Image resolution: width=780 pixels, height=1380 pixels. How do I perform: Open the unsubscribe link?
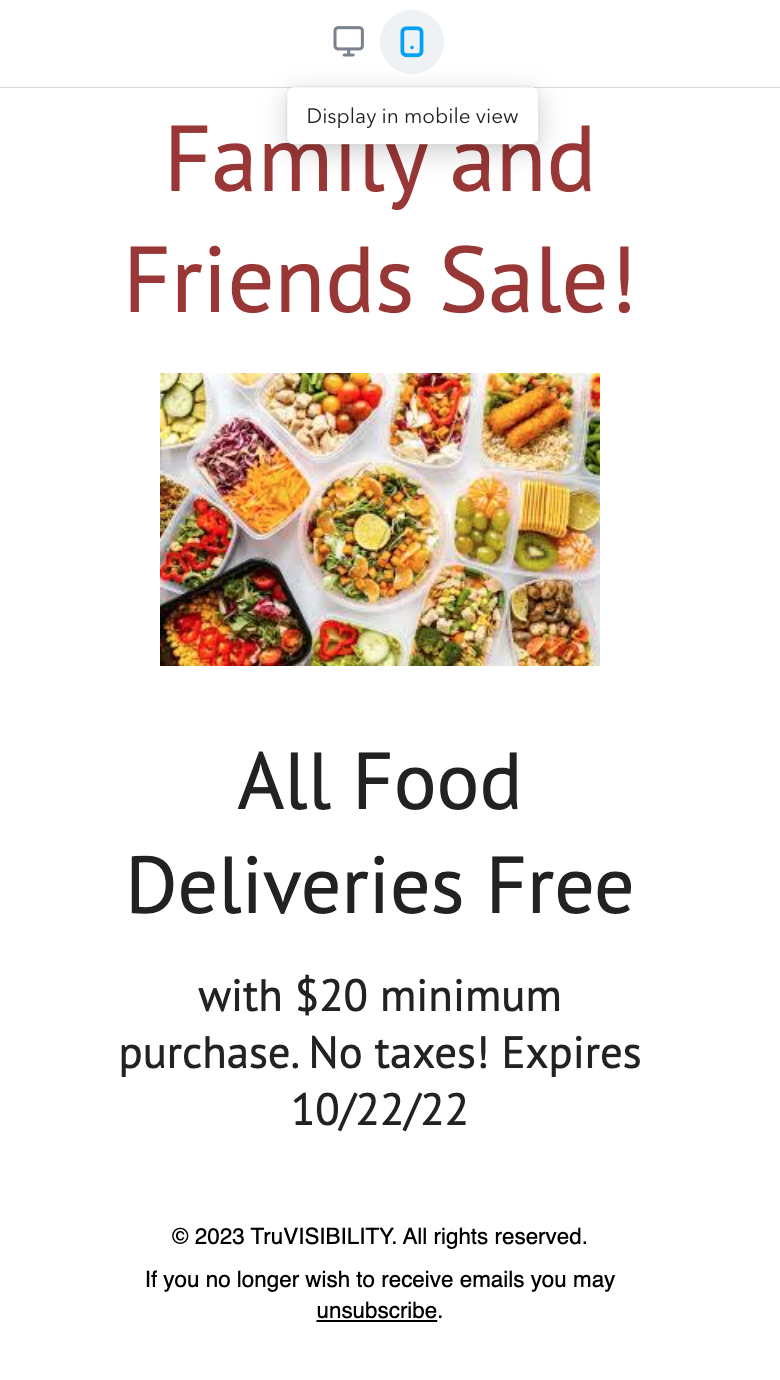pyautogui.click(x=377, y=1310)
